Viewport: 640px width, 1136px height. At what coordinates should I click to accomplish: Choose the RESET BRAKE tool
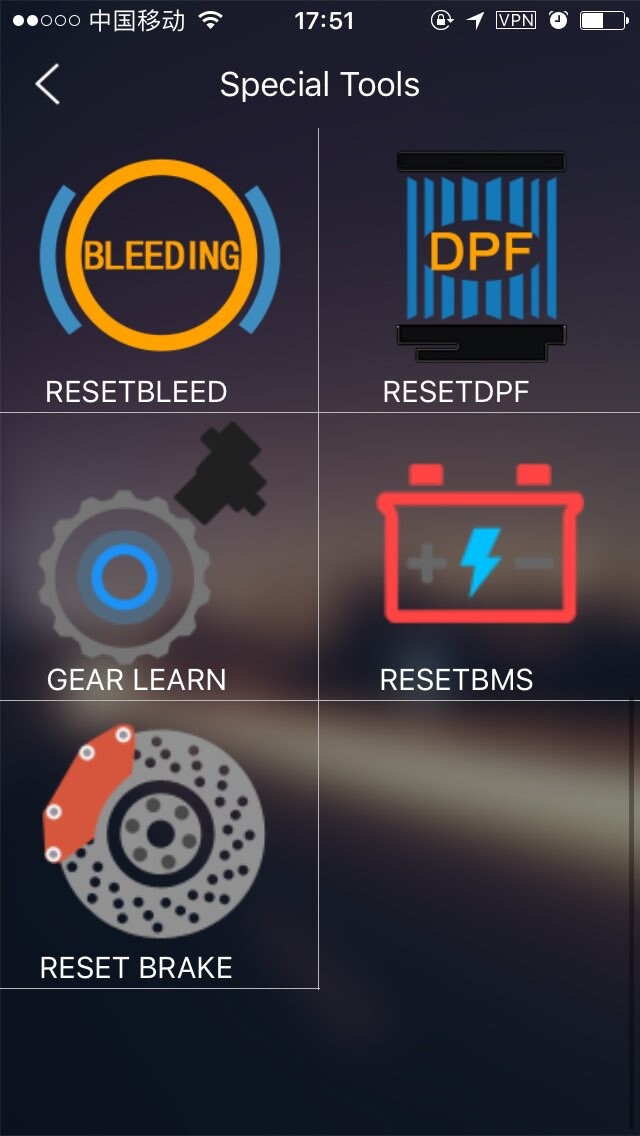(x=159, y=845)
